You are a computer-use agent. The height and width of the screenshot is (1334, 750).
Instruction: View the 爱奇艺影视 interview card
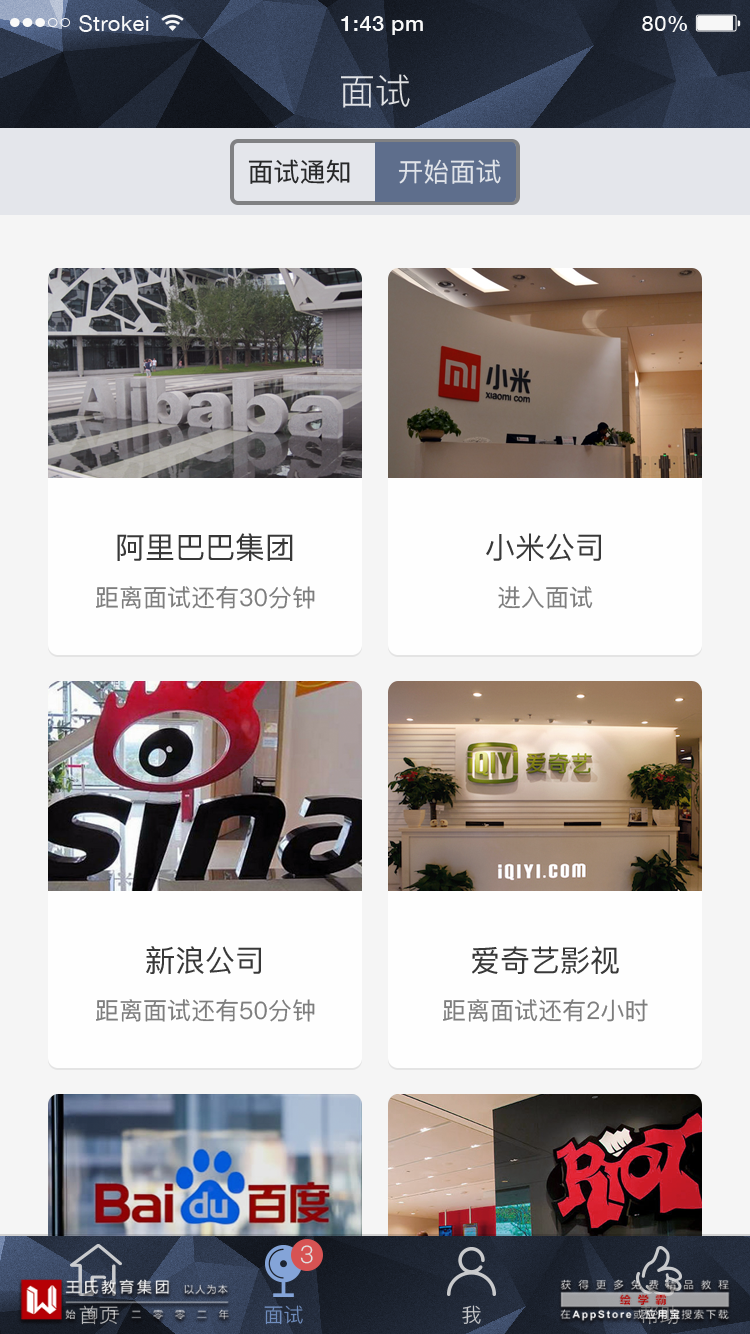point(545,874)
